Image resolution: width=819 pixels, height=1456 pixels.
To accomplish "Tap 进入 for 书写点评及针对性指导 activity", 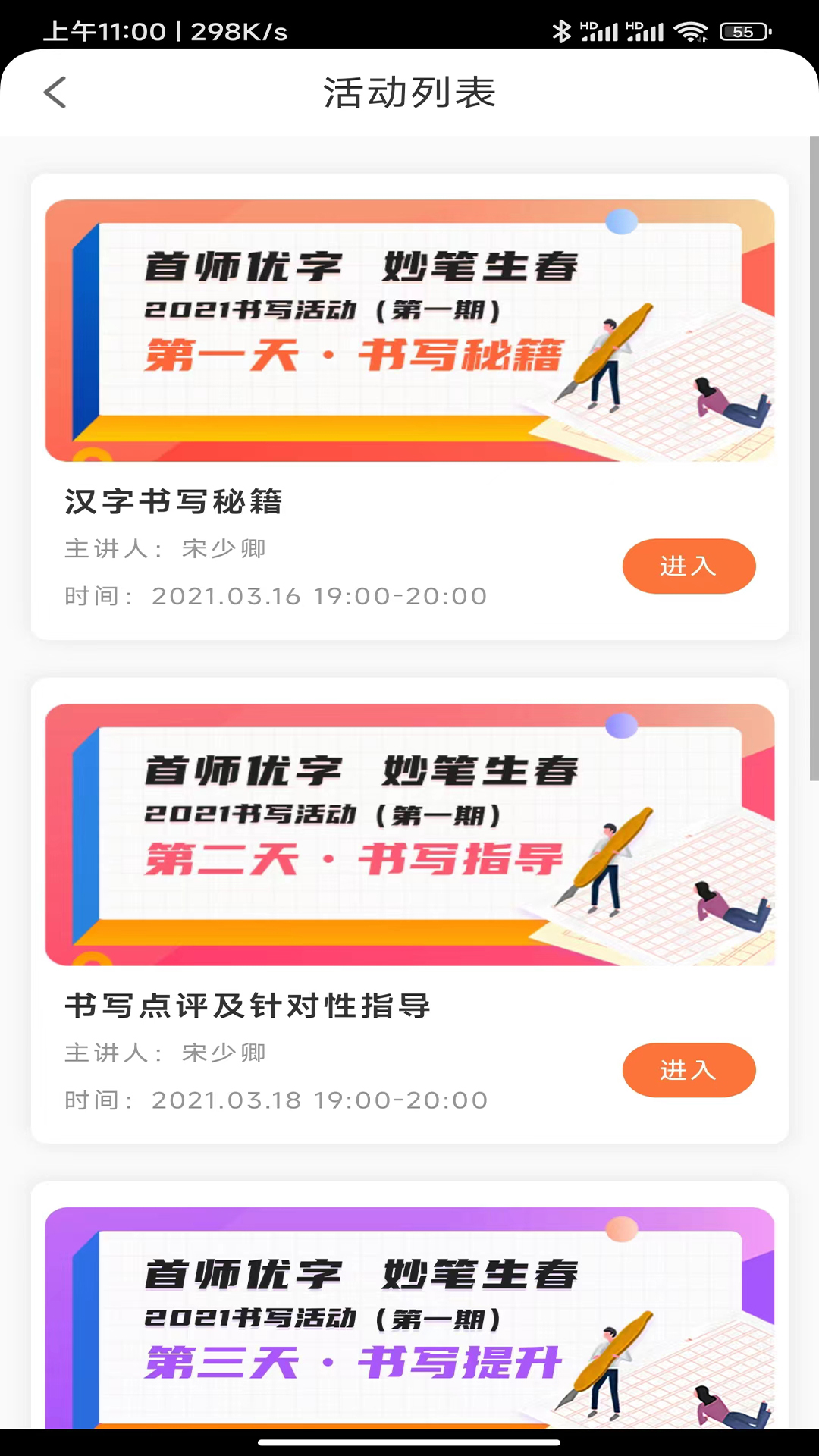I will click(x=689, y=1070).
